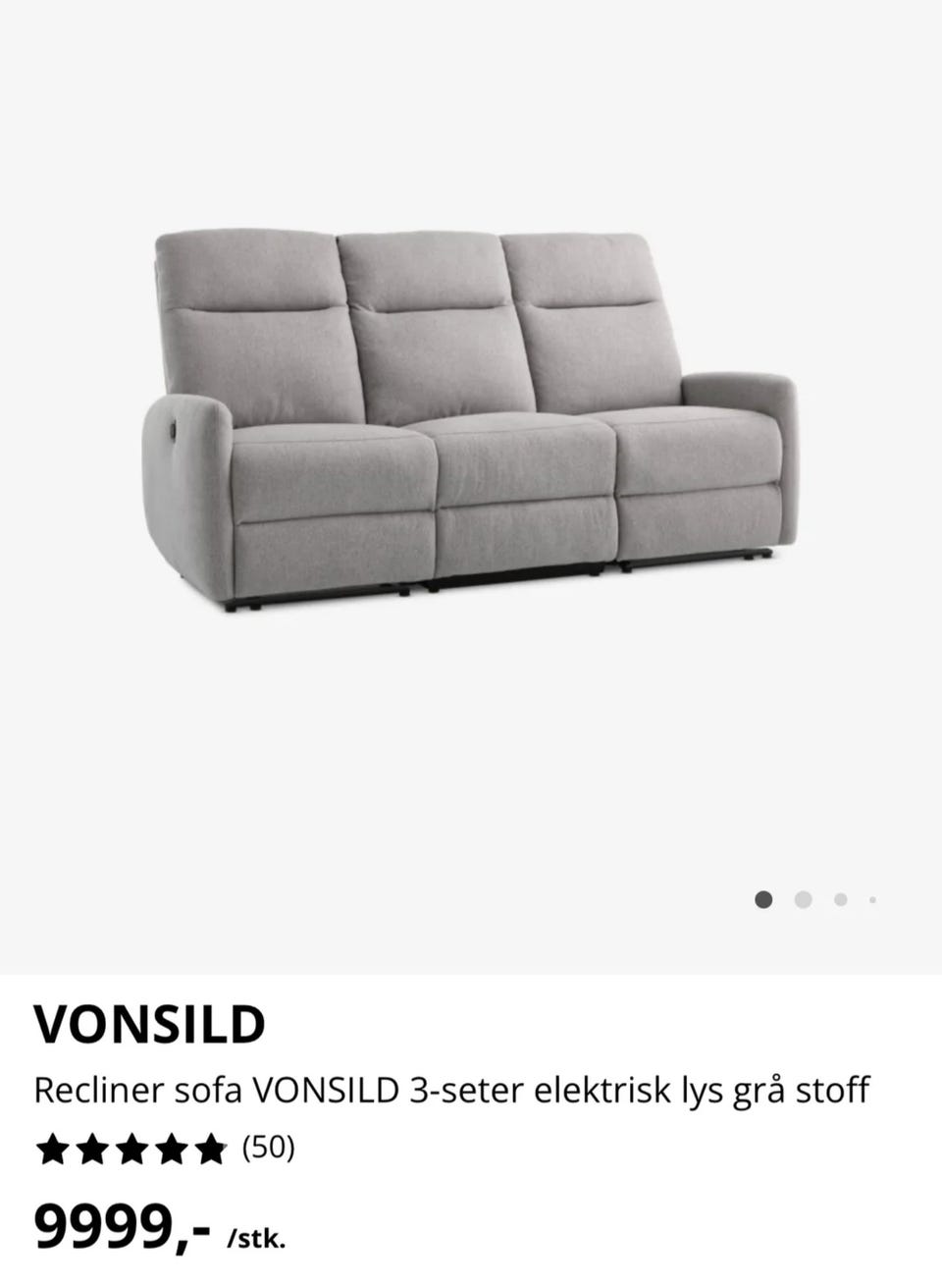Click the '/stk.' unit label

[x=257, y=1236]
